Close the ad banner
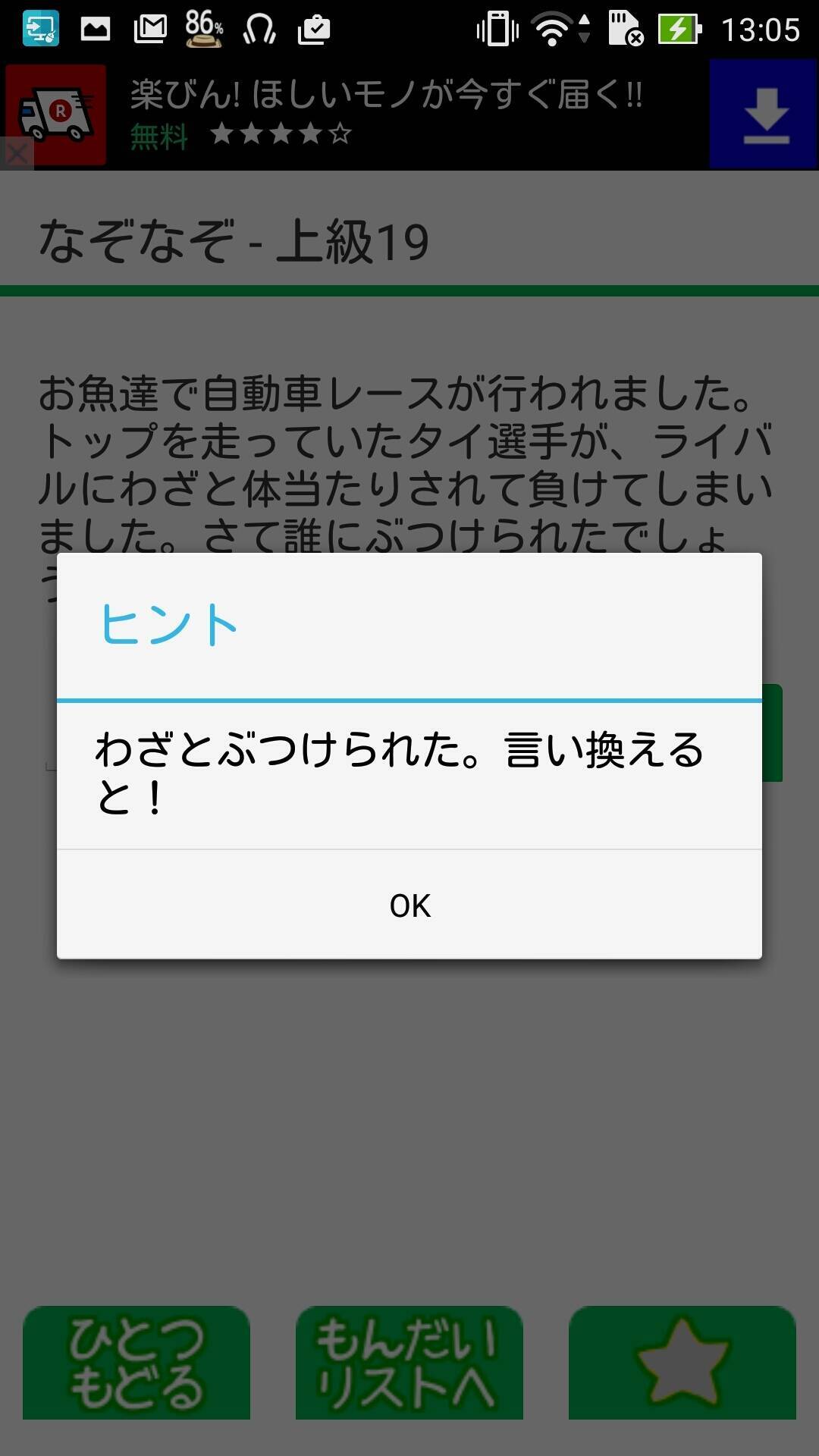819x1456 pixels. click(x=16, y=154)
